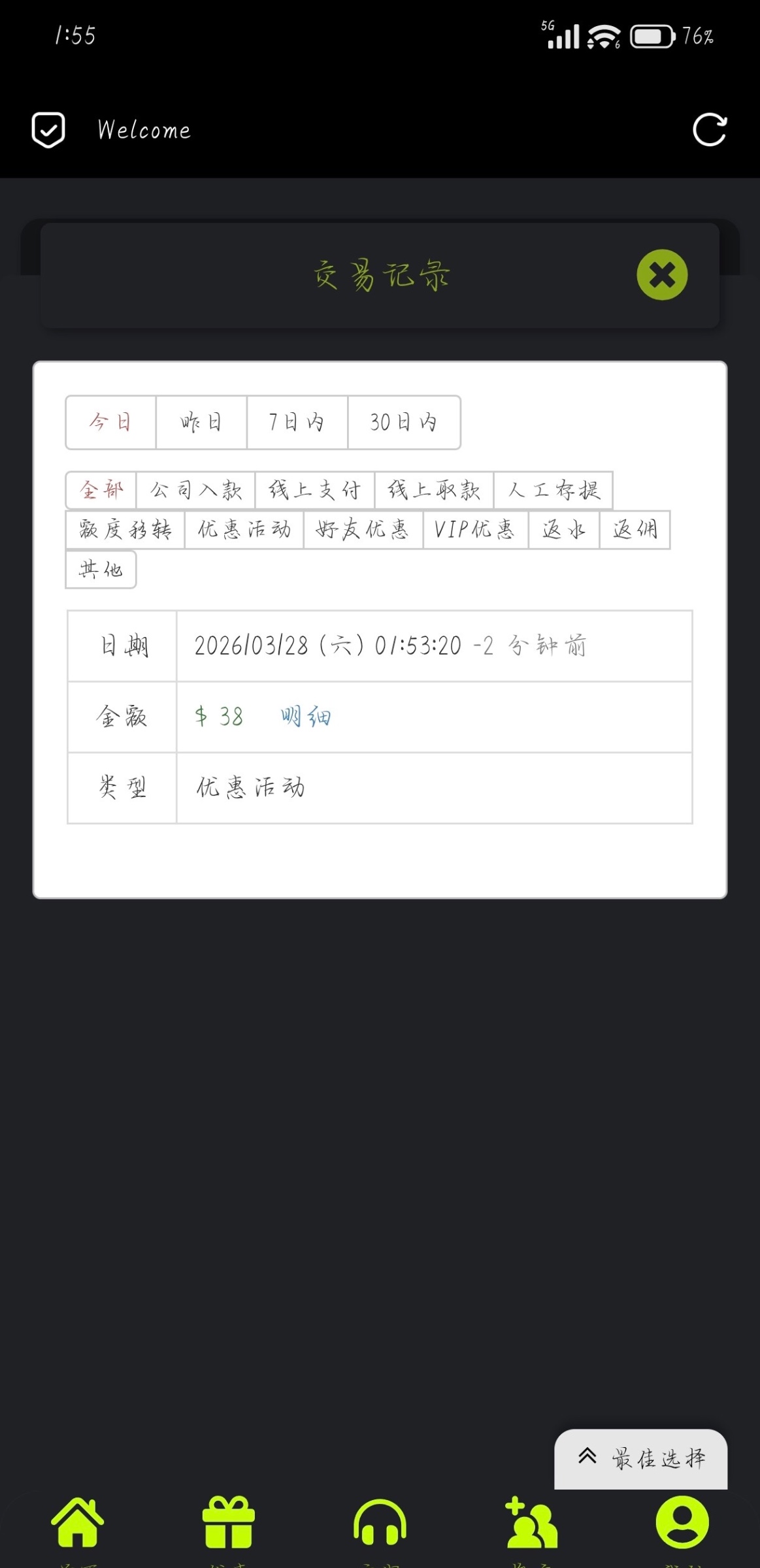Select the 人工存提 filter
This screenshot has height=1568, width=760.
pos(553,490)
